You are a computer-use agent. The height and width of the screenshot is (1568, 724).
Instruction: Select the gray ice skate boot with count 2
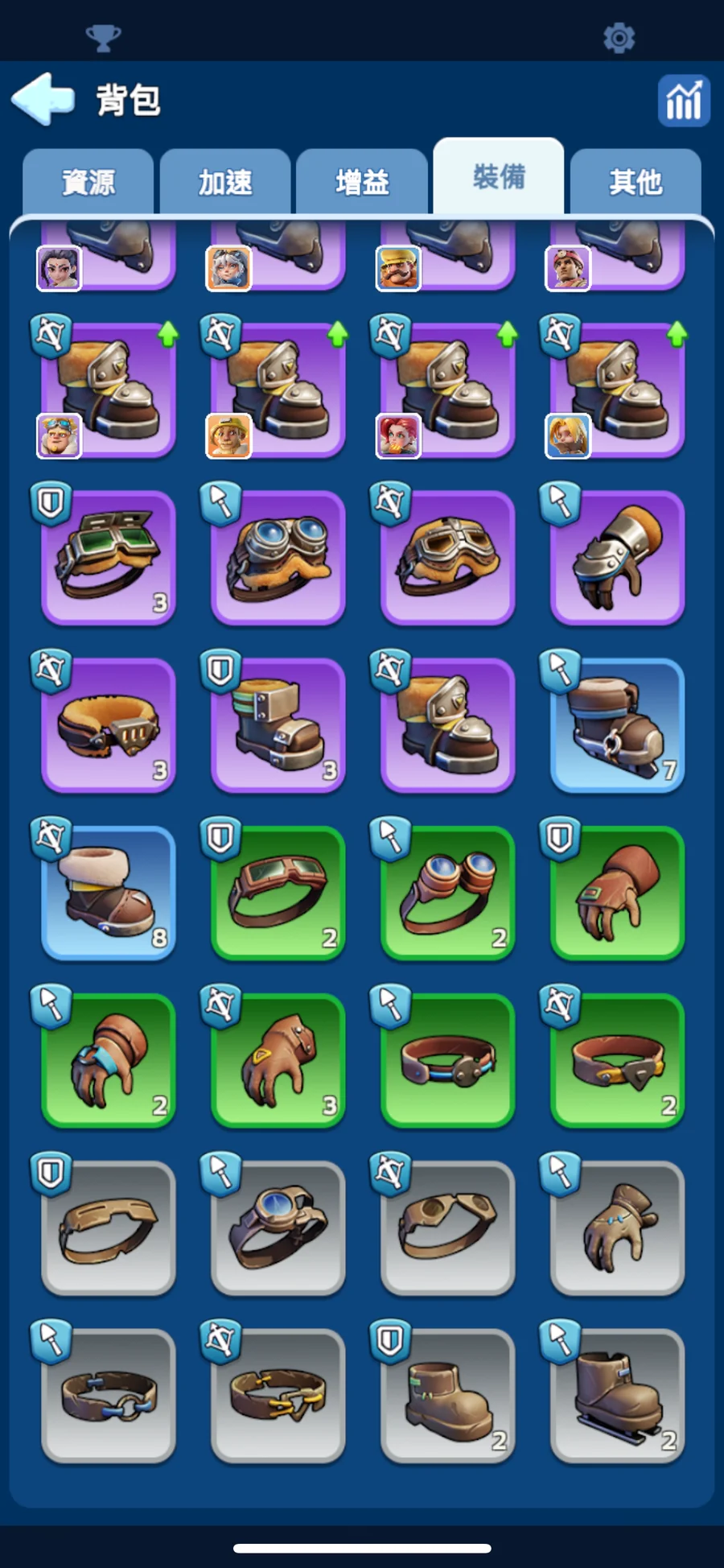click(x=617, y=1394)
